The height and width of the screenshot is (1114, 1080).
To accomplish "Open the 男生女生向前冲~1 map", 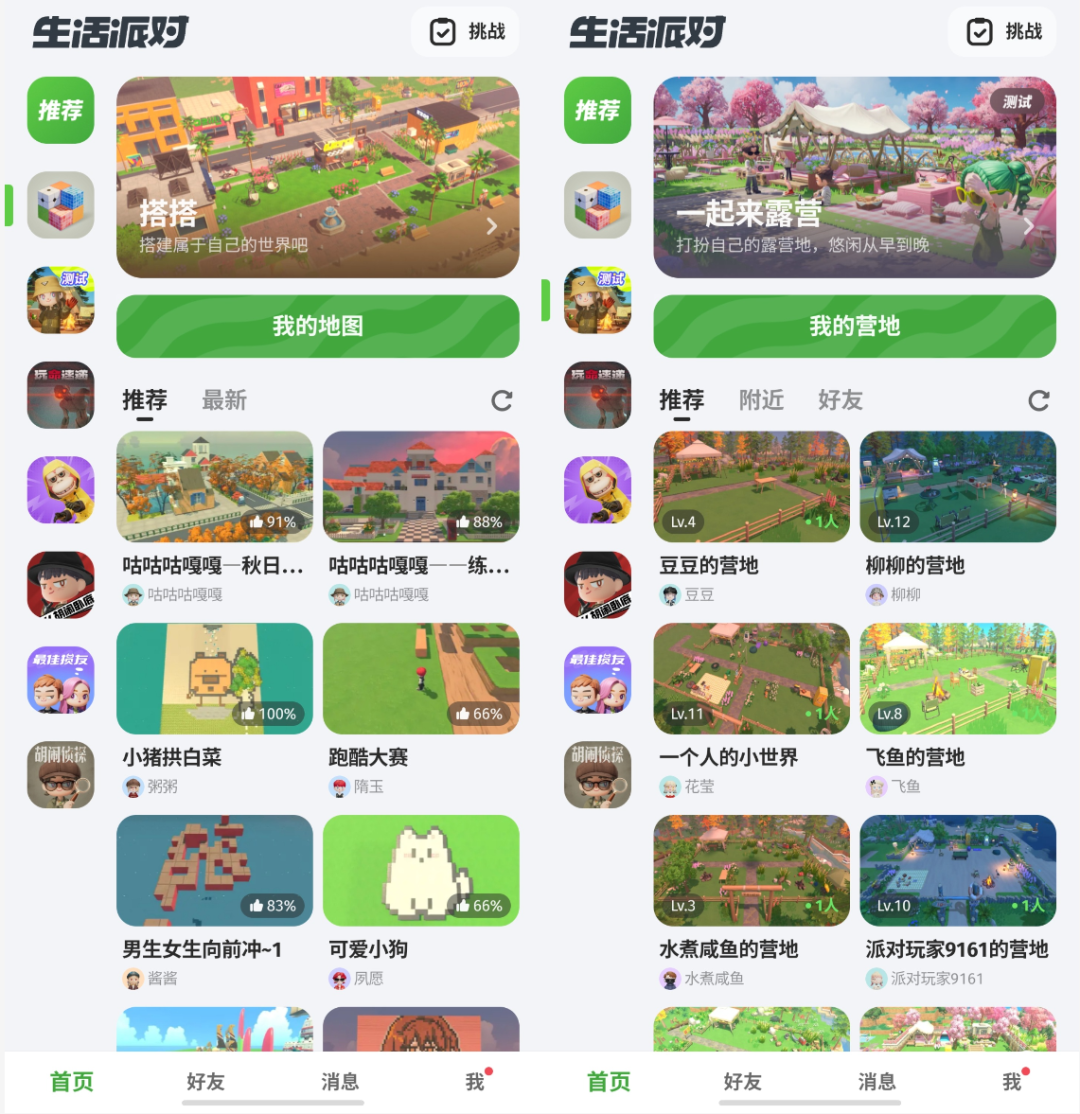I will click(x=214, y=871).
